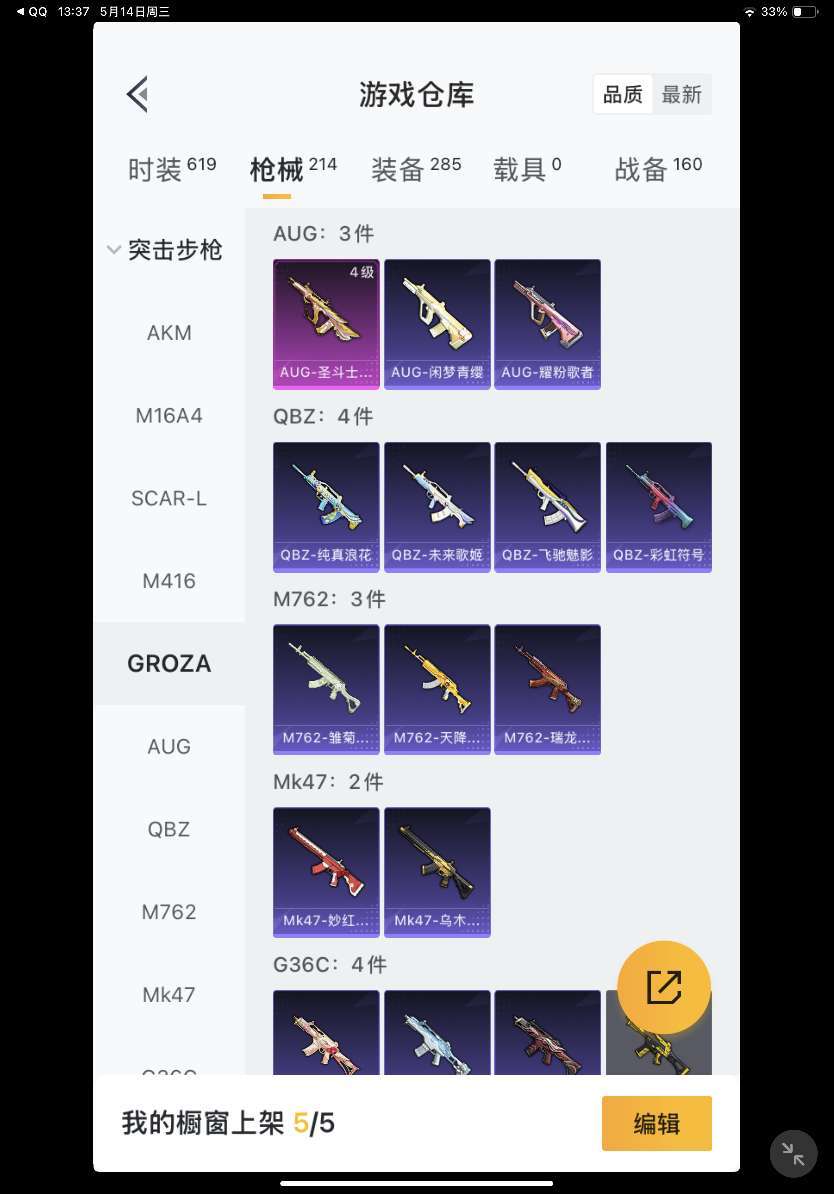Open the M762-瑞龙 skin tile

[x=547, y=689]
